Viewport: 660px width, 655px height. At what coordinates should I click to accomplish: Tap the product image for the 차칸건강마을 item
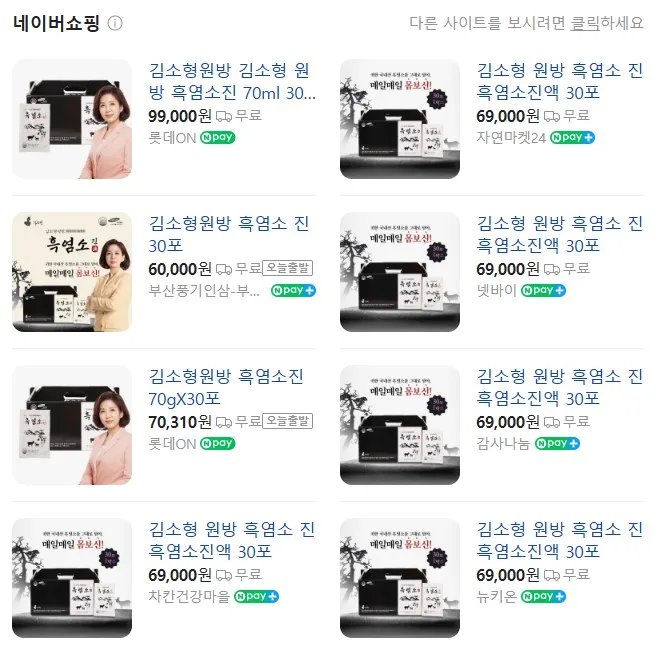[72, 578]
